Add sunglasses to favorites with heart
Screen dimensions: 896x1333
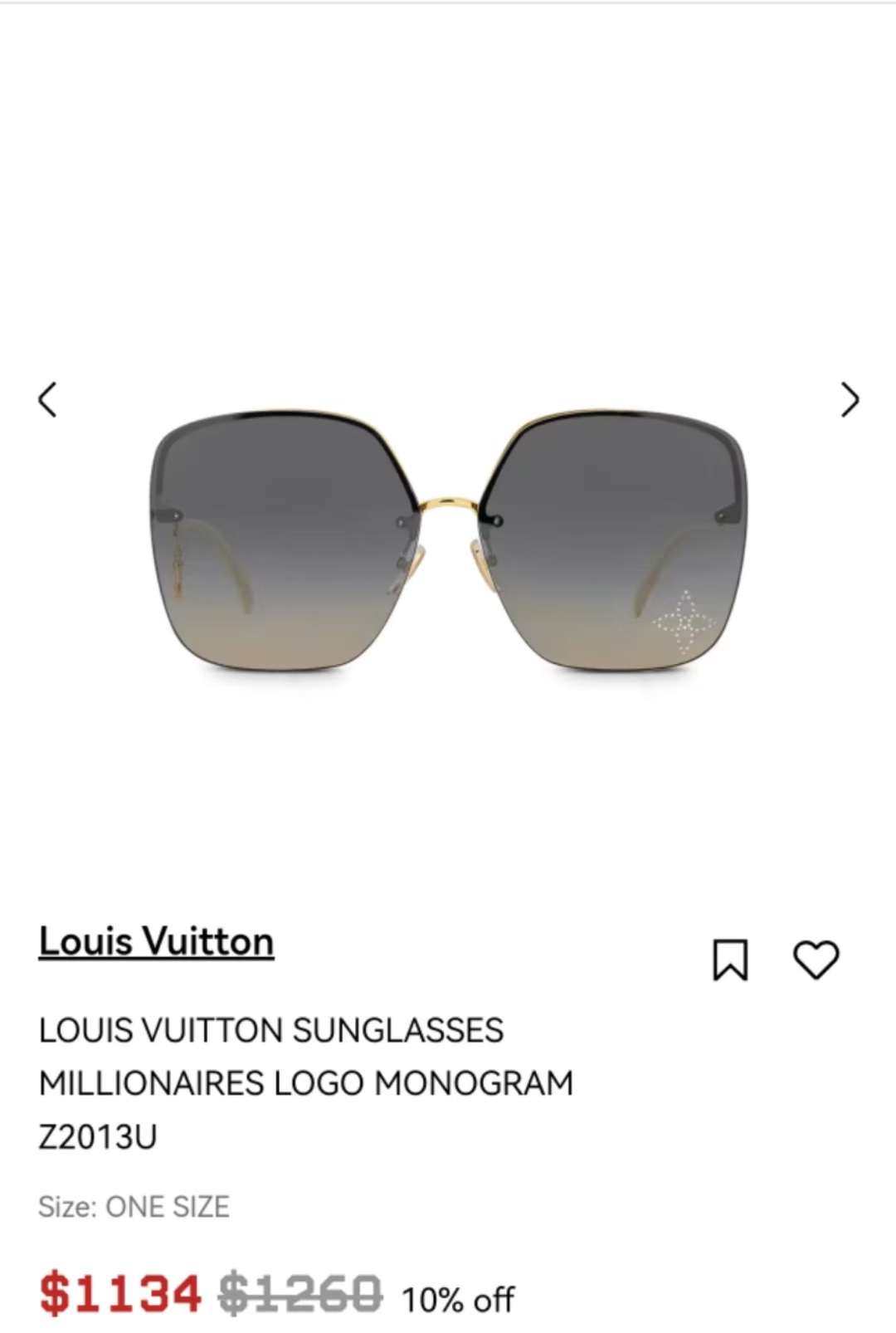click(x=816, y=959)
